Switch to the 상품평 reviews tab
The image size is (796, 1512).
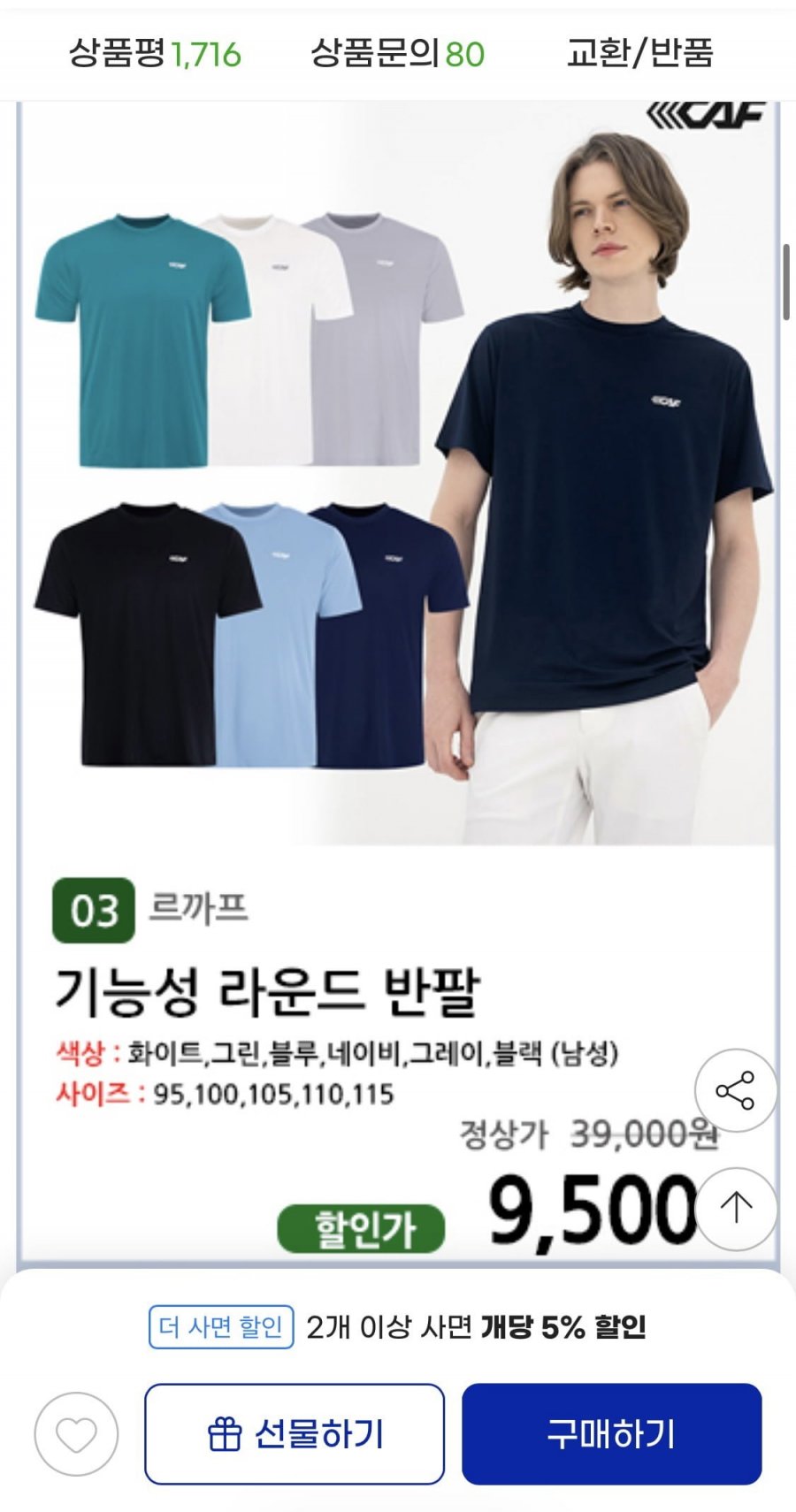coord(155,54)
